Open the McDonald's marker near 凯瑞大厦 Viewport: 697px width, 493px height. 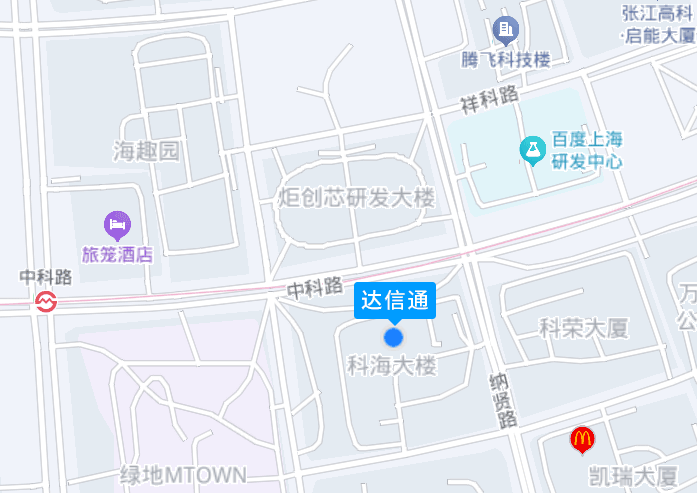582,438
